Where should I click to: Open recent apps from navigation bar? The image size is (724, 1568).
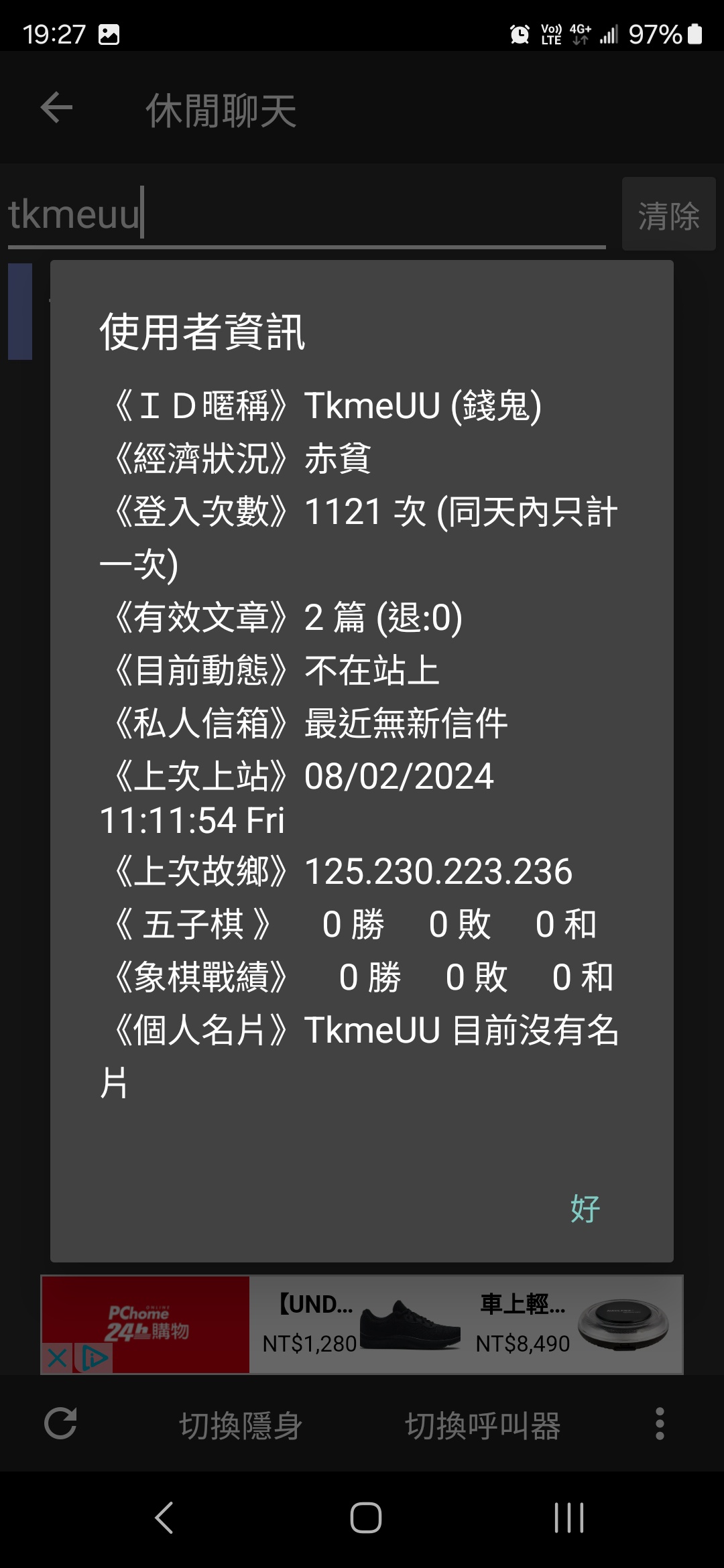[568, 1518]
